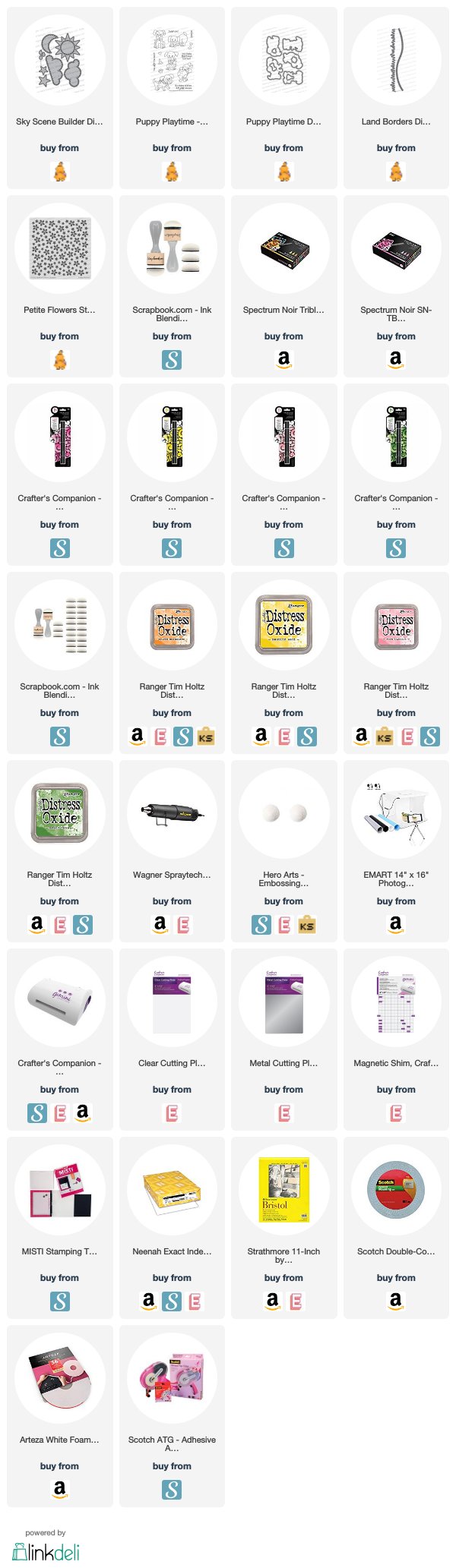Tap the Amazon icon under Spectrum Noir Tribl…

click(x=283, y=359)
